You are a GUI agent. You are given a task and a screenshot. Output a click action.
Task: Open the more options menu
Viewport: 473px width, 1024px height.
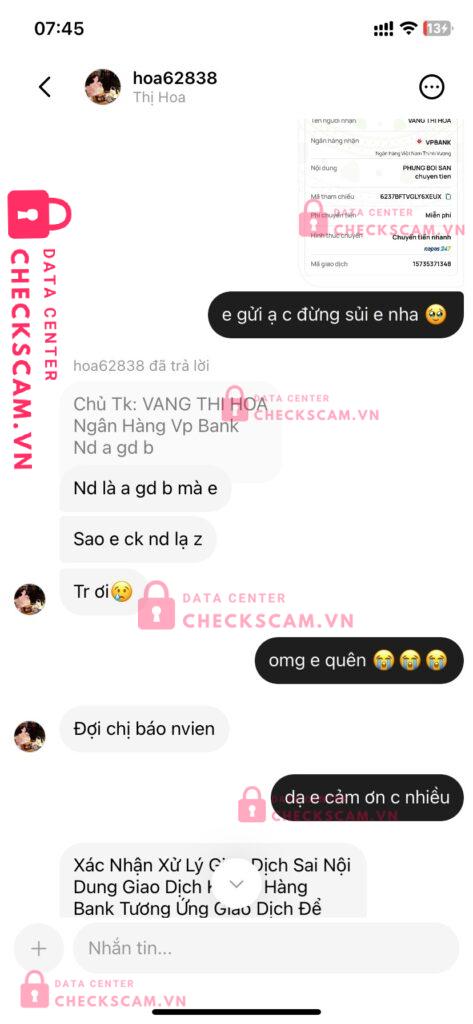tap(431, 87)
